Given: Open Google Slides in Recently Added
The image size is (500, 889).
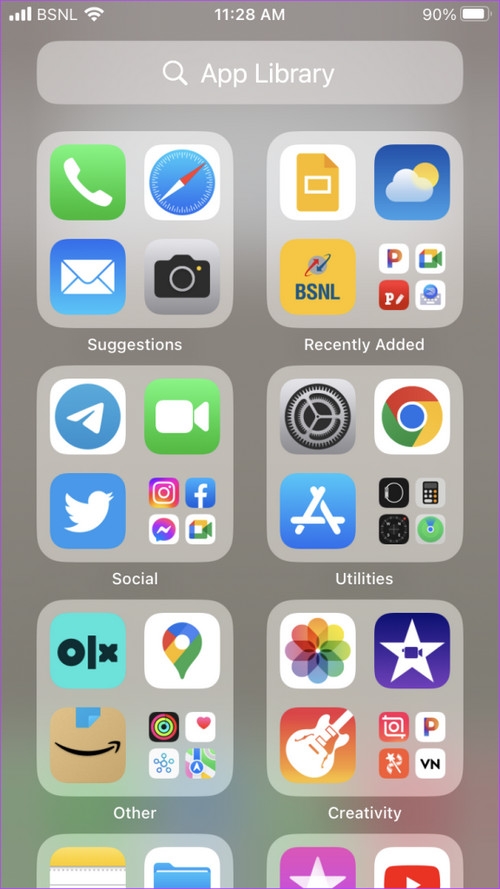Looking at the screenshot, I should click(317, 182).
